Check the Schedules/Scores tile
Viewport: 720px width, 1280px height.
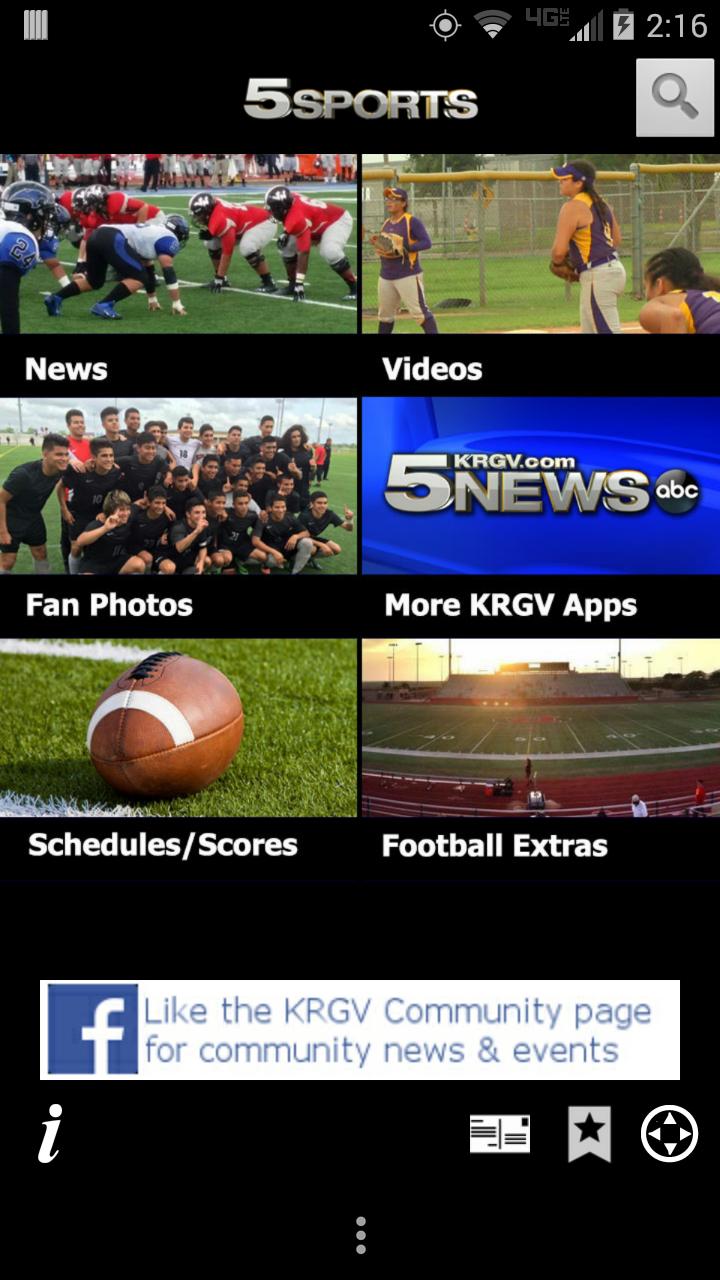(178, 752)
